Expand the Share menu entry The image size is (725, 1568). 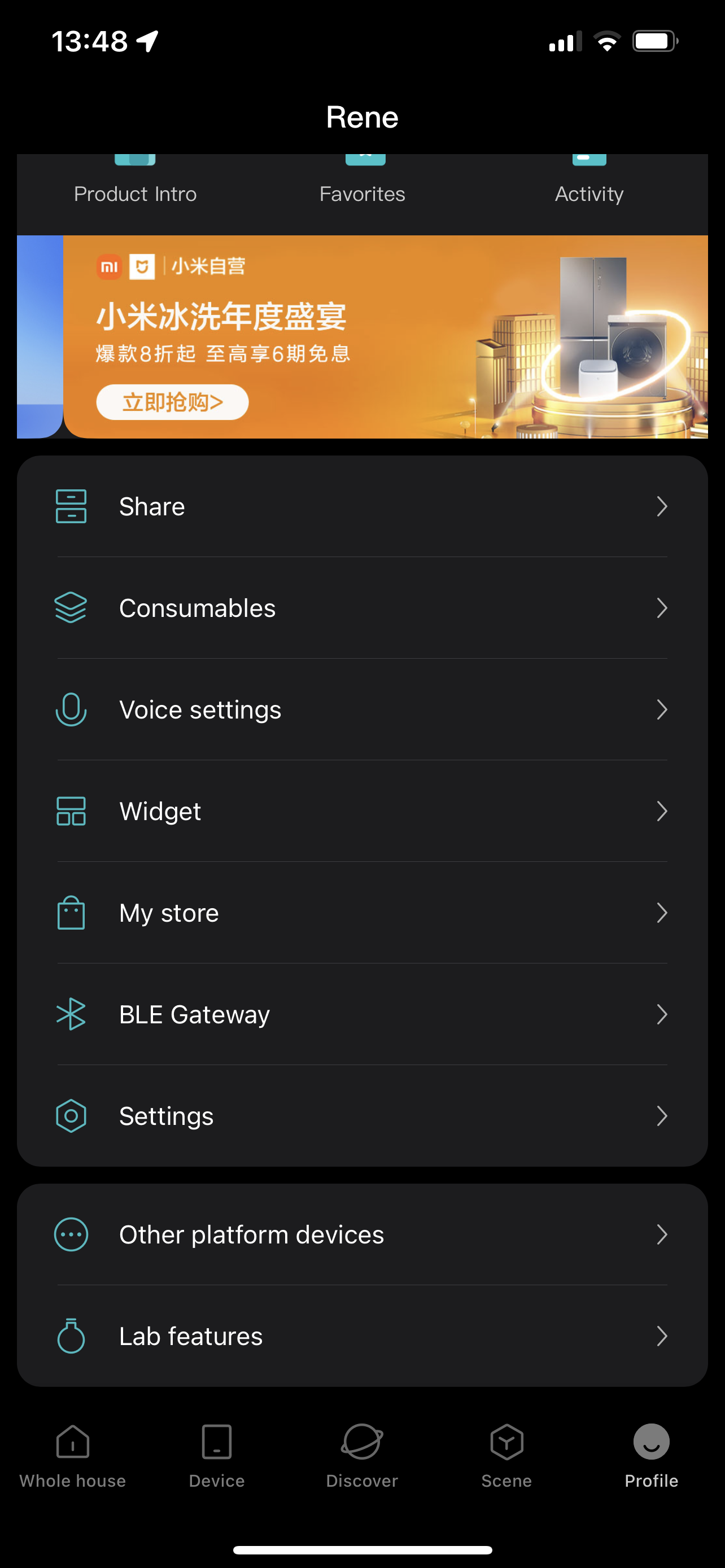362,505
